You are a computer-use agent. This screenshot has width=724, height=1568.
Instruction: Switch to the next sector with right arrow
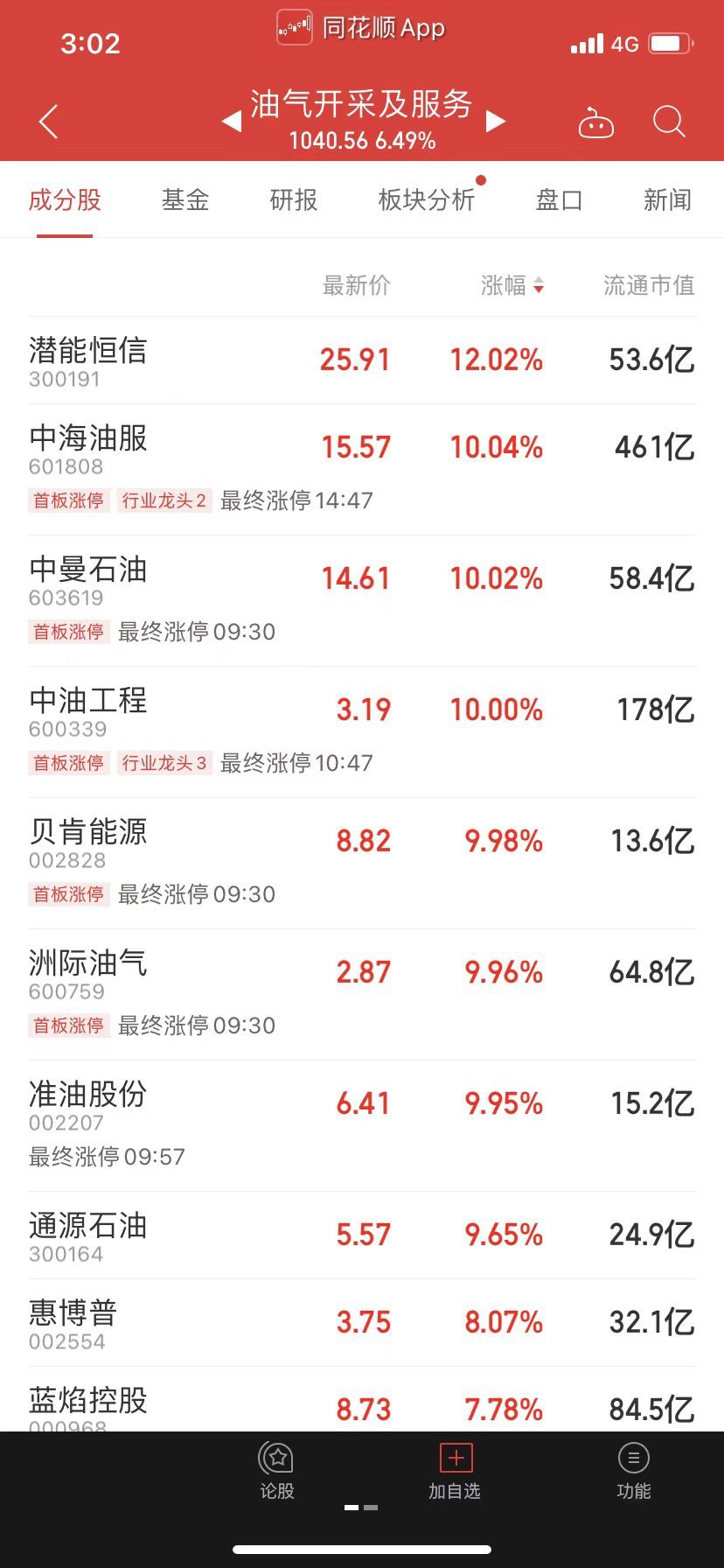(x=496, y=121)
